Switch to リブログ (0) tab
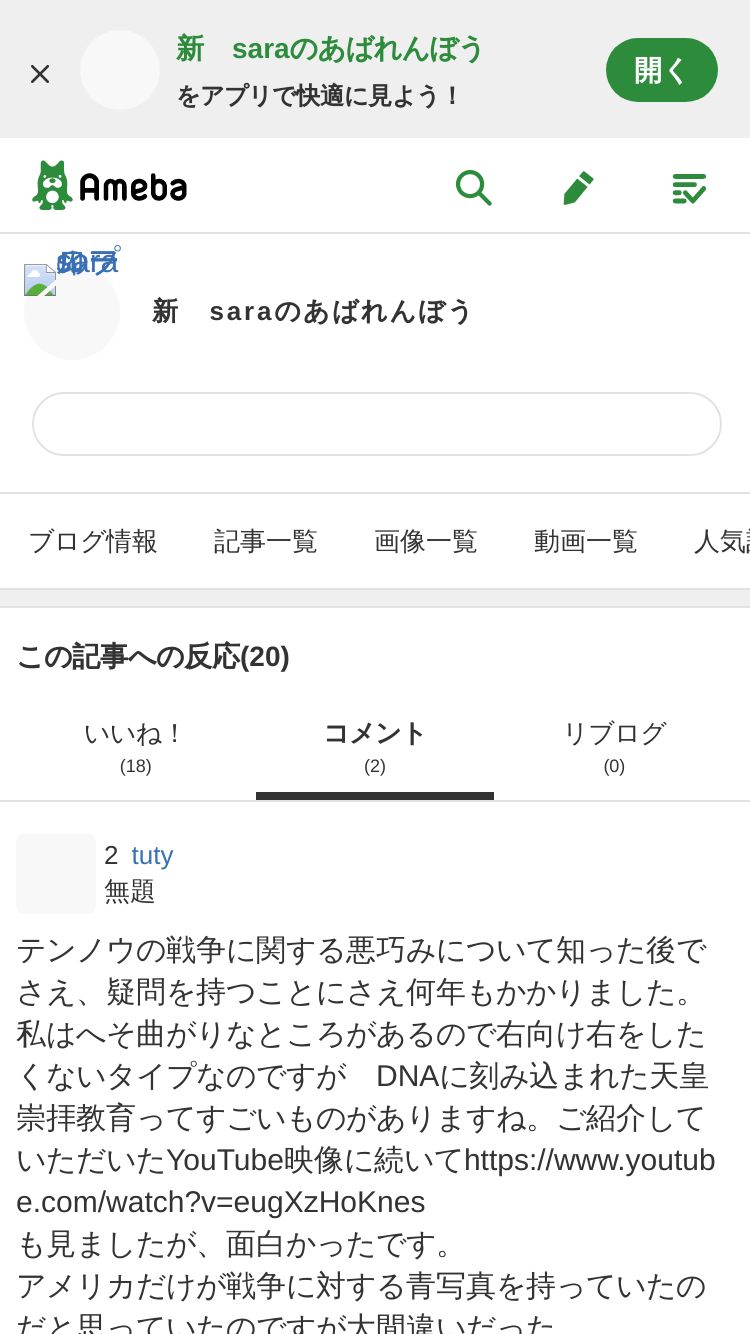The width and height of the screenshot is (750, 1334). pos(614,747)
